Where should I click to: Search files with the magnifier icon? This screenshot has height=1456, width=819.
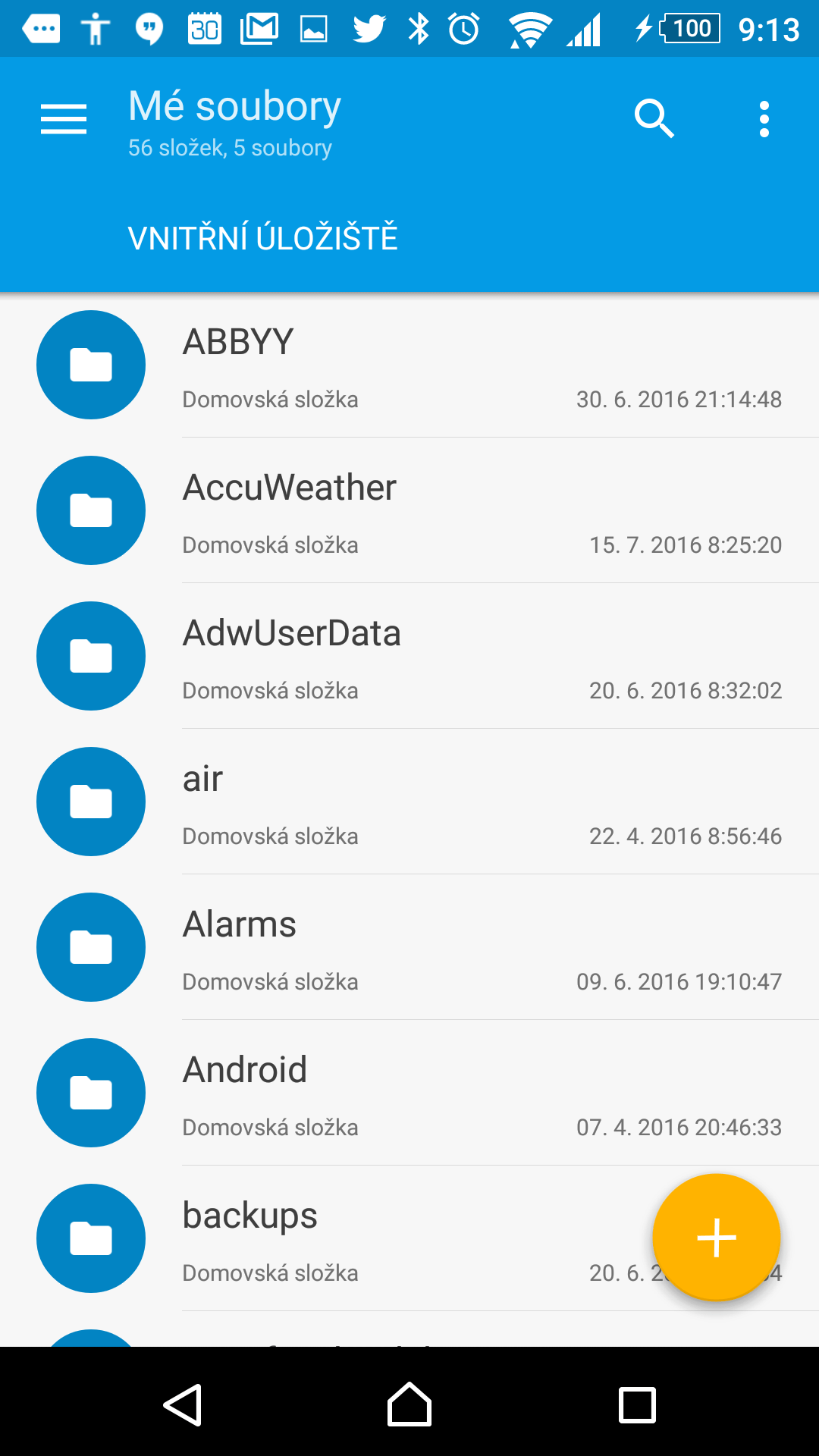coord(654,119)
